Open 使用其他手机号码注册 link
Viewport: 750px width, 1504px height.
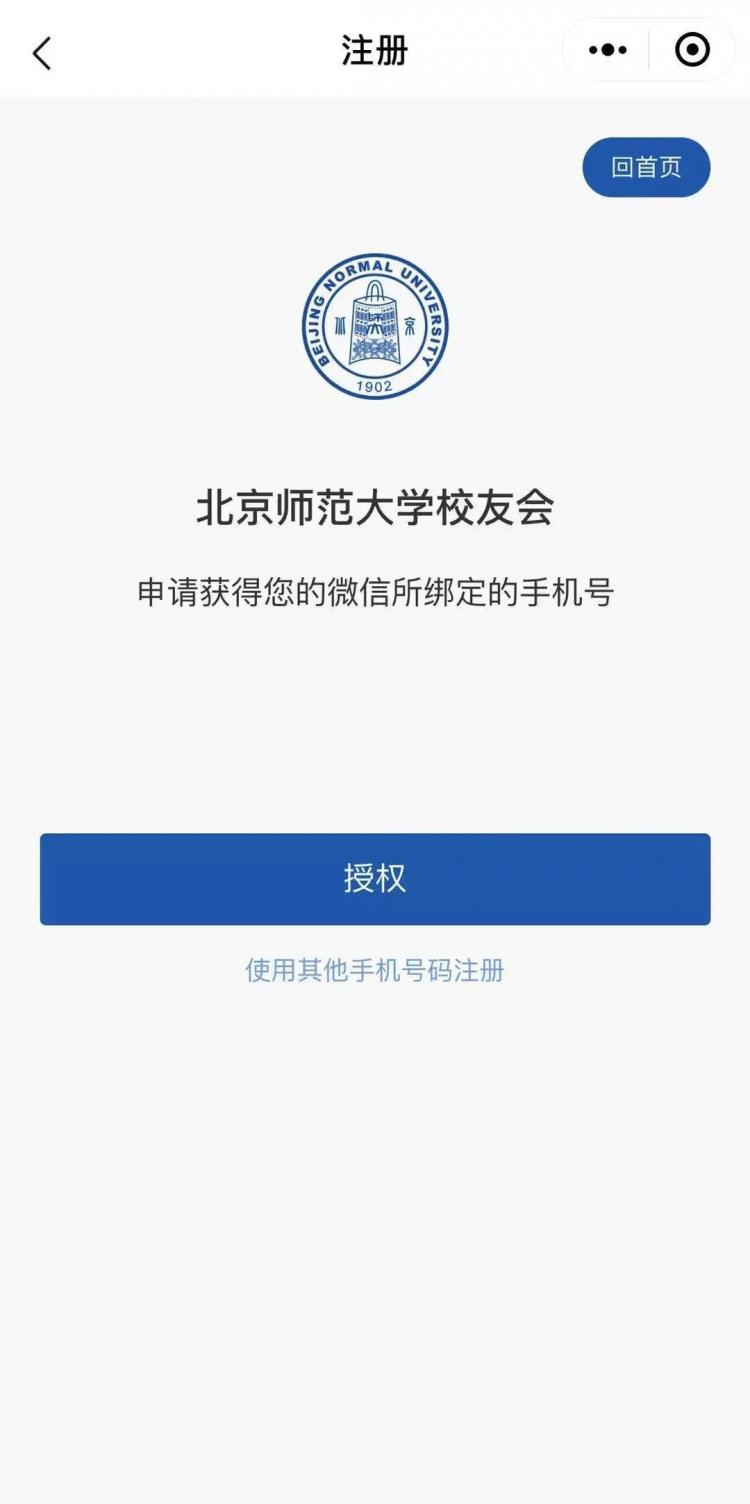point(375,971)
